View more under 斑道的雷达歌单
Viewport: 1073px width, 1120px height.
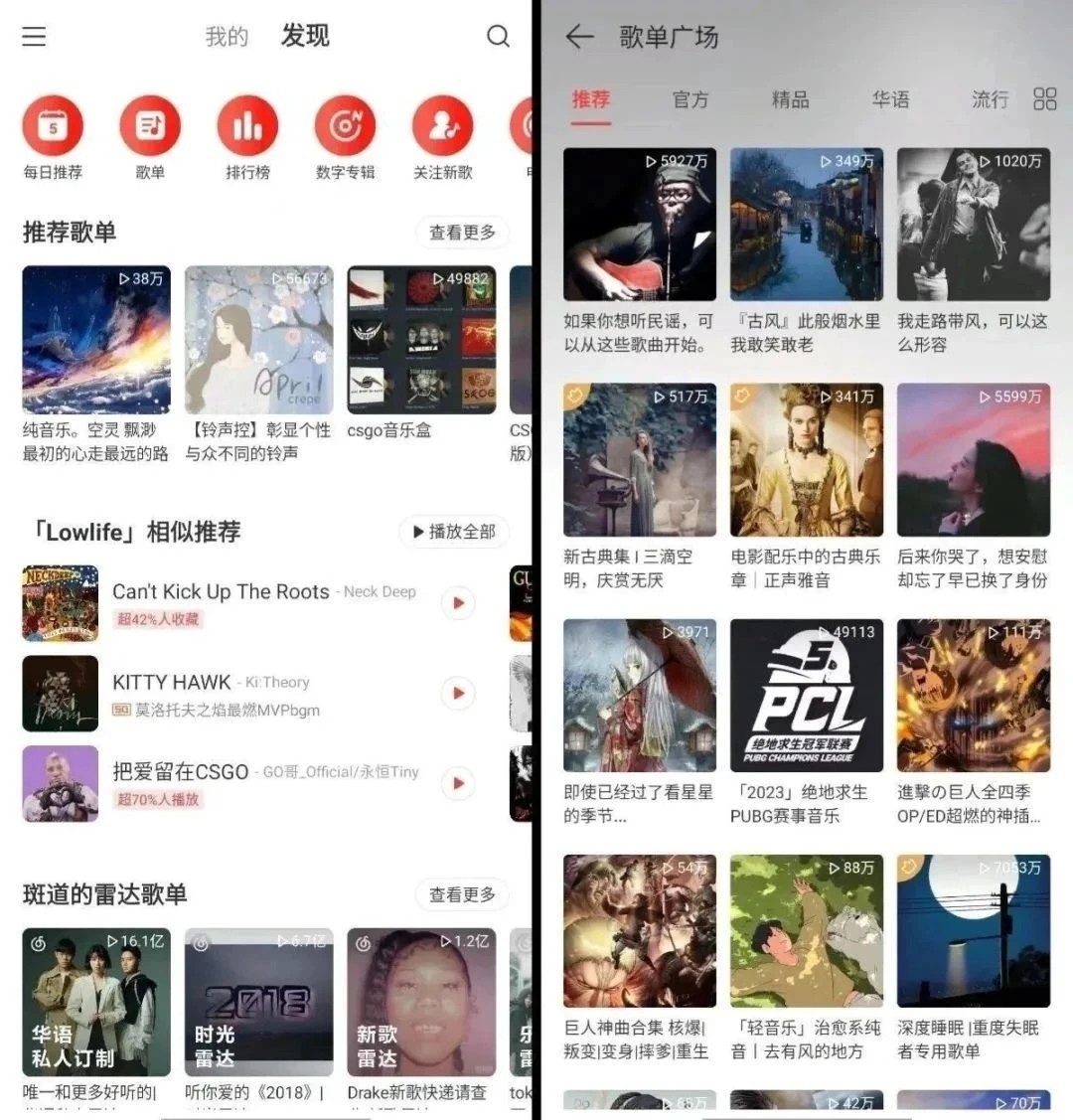pos(462,894)
